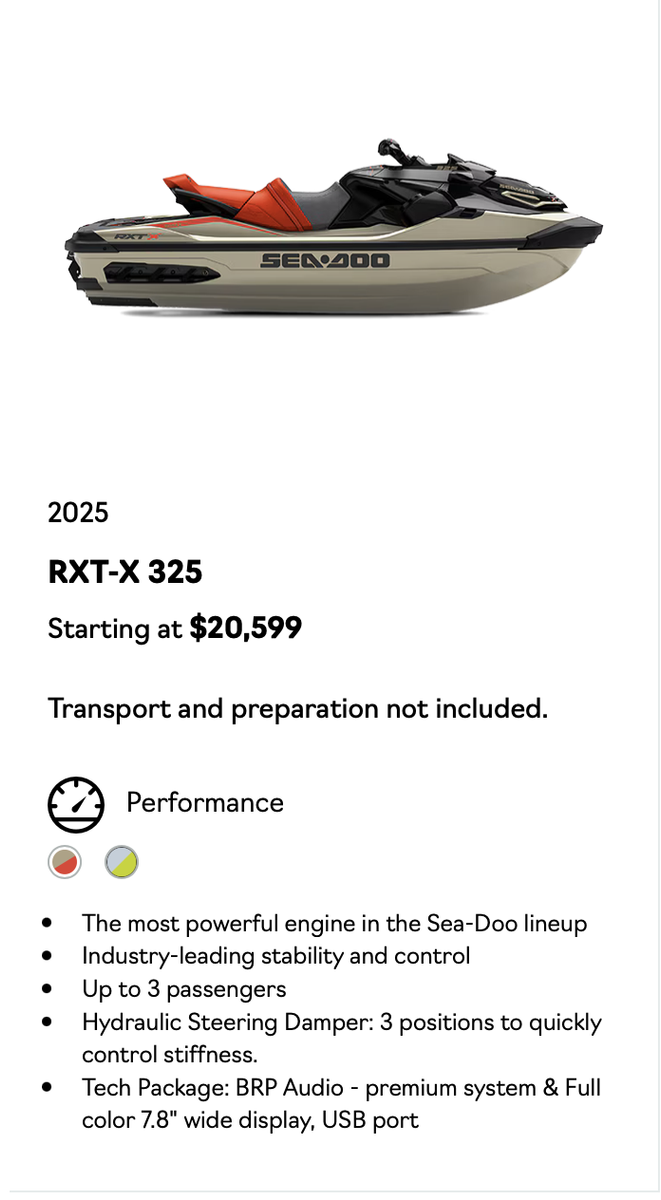Open the RXT-X 325 watercraft image

(x=333, y=228)
